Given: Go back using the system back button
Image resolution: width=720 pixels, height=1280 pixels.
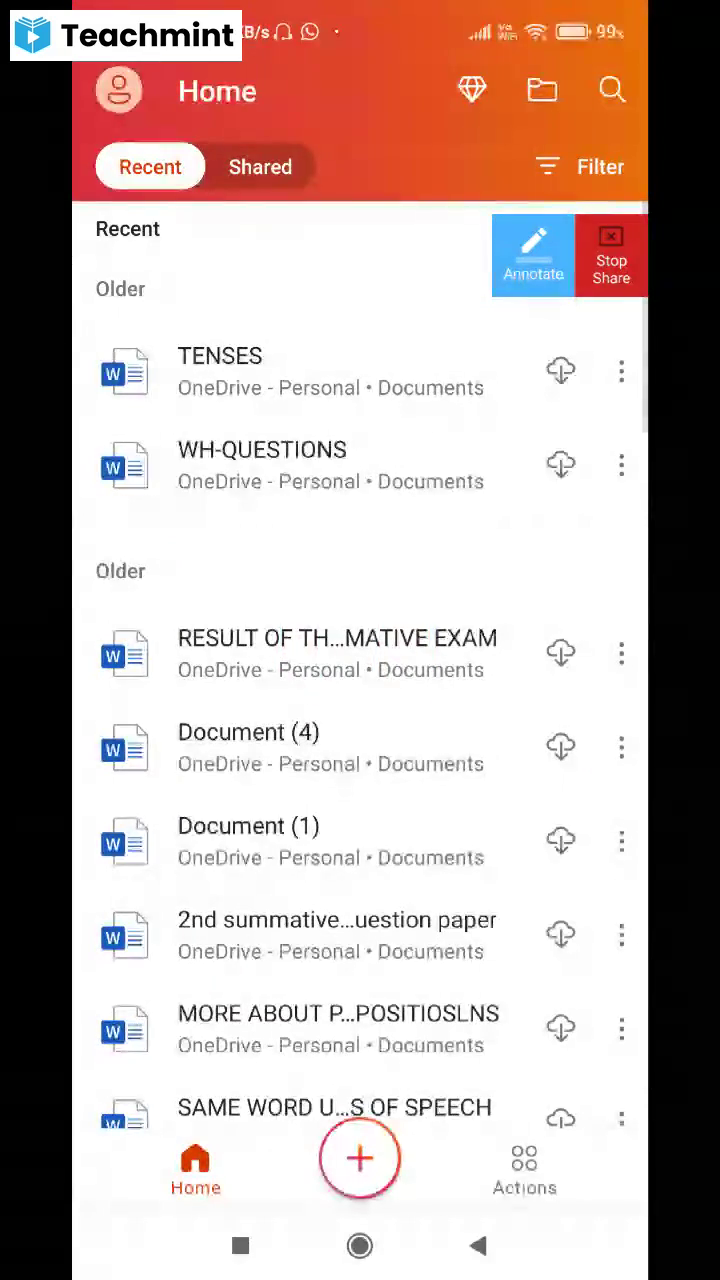Looking at the screenshot, I should 478,1245.
